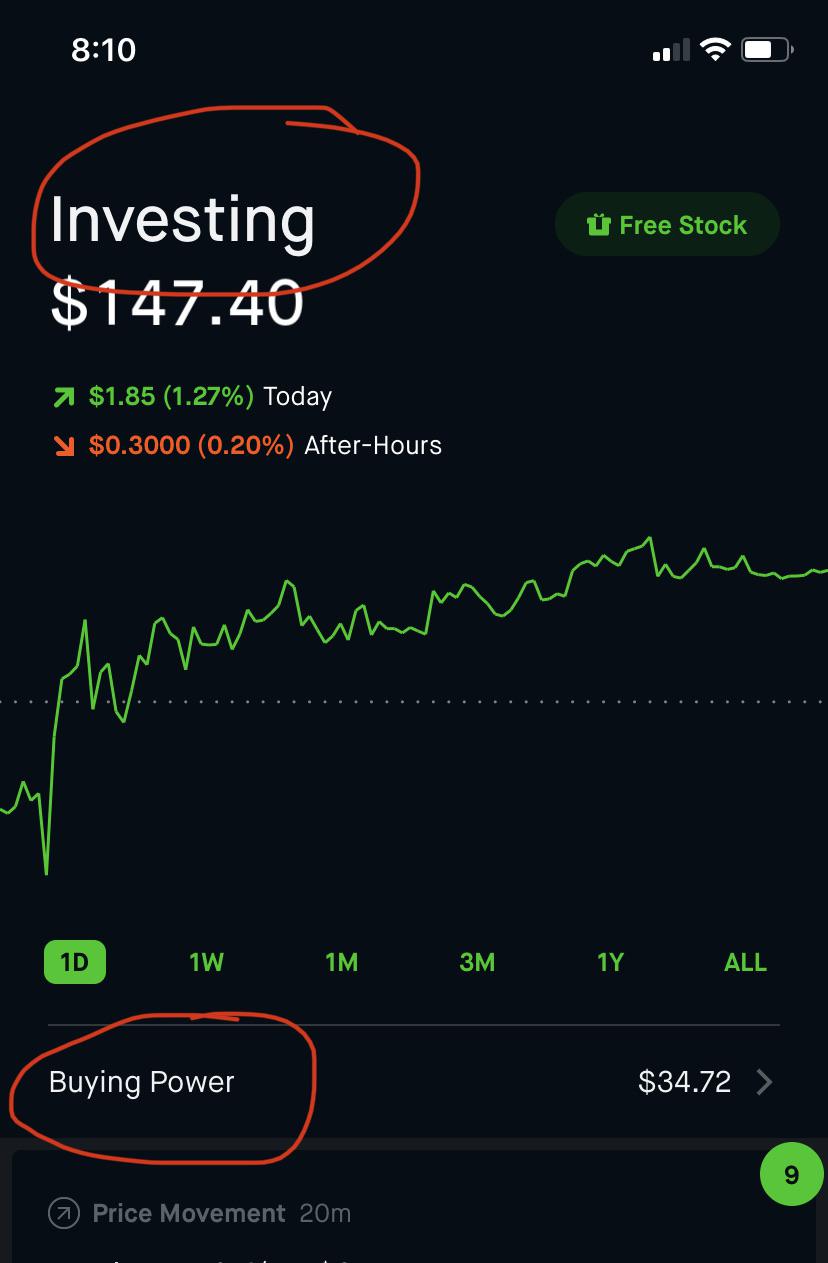Expand Buying Power details via the chevron
The width and height of the screenshot is (828, 1263).
pos(763,1082)
